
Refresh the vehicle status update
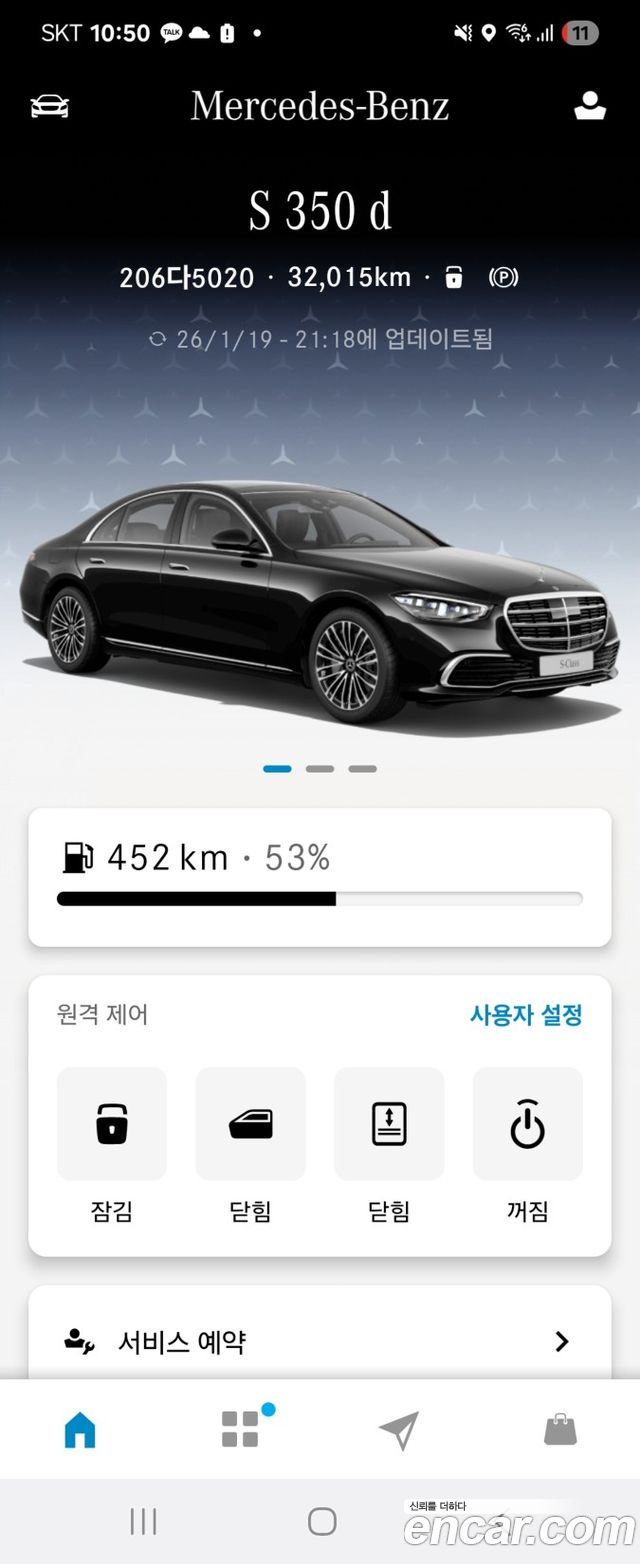[157, 338]
